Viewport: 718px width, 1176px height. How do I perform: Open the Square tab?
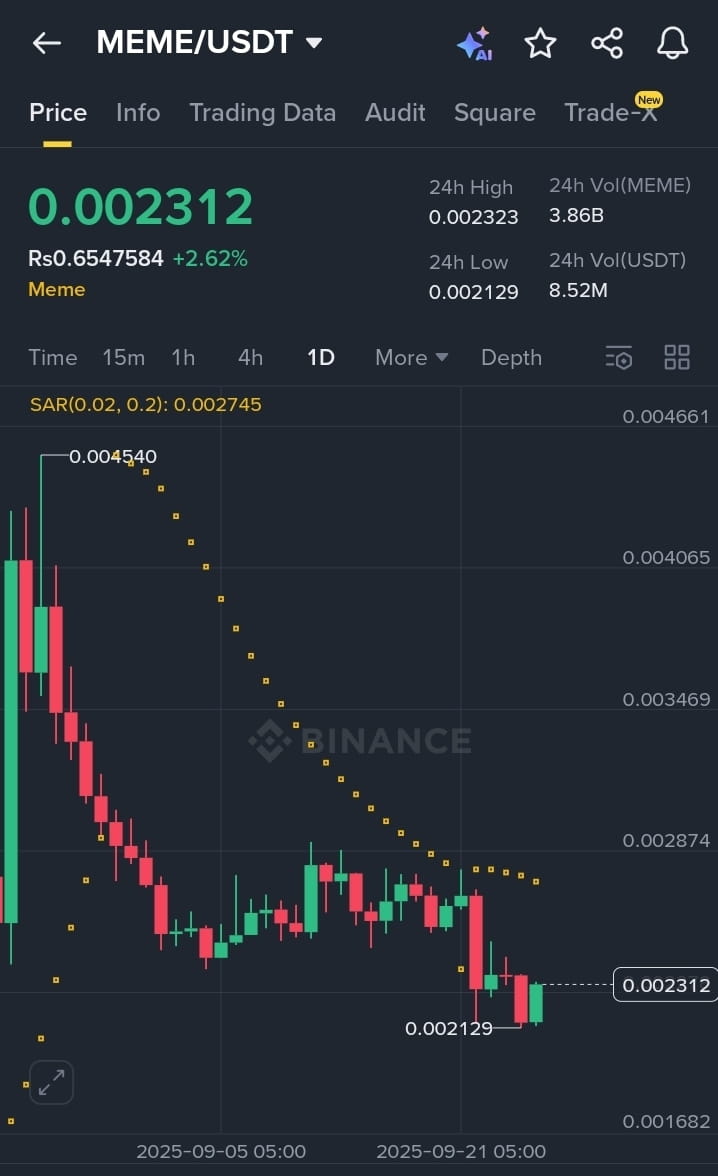click(494, 113)
